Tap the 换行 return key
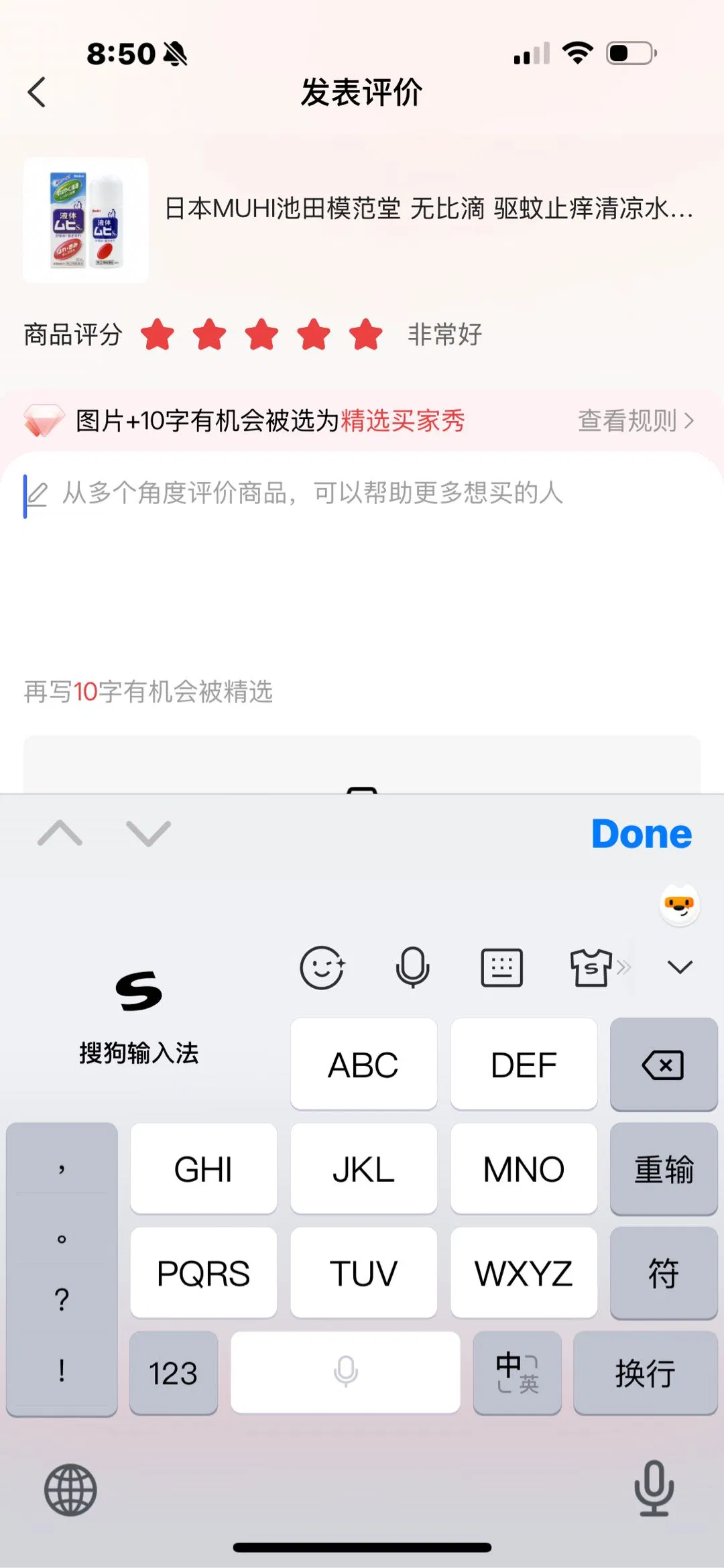This screenshot has height=1568, width=724. point(645,1373)
